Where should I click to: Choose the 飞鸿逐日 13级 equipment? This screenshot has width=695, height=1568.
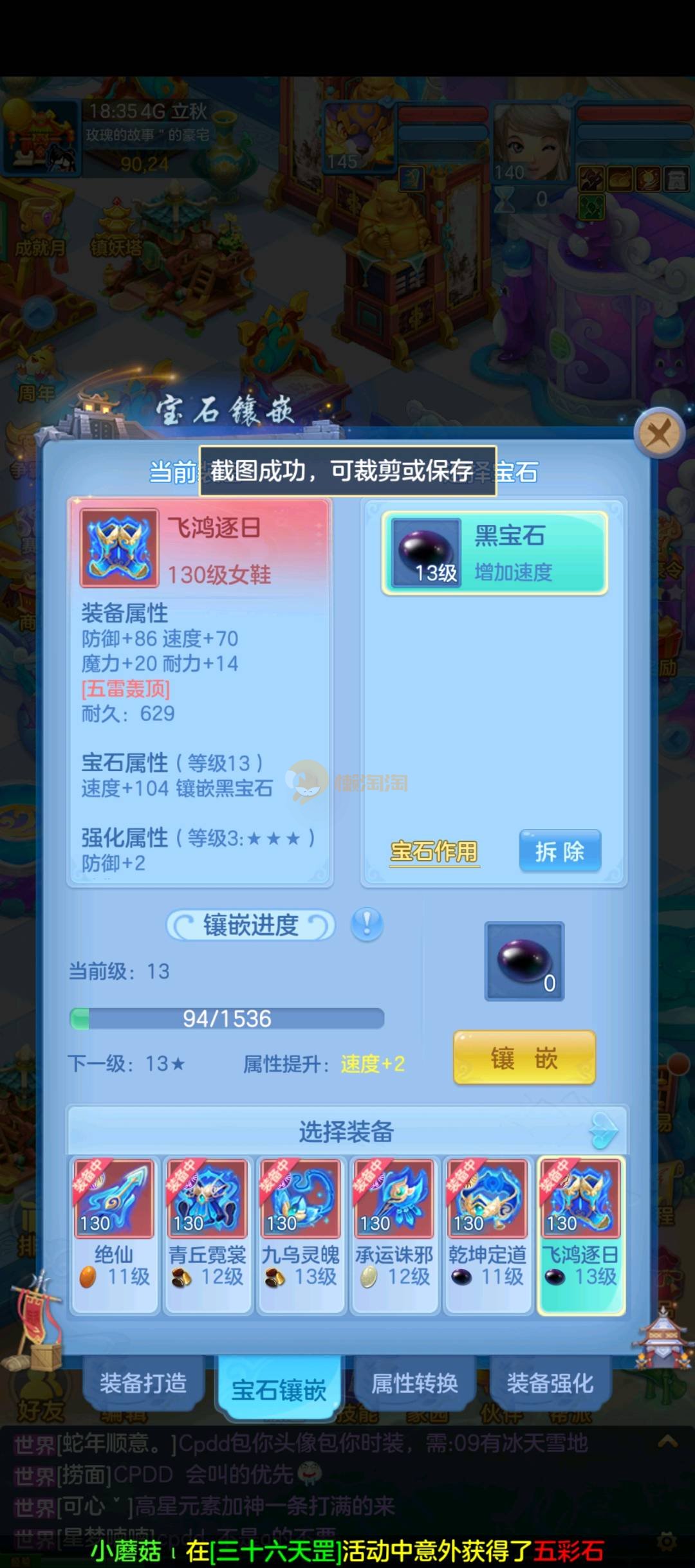pyautogui.click(x=580, y=1234)
